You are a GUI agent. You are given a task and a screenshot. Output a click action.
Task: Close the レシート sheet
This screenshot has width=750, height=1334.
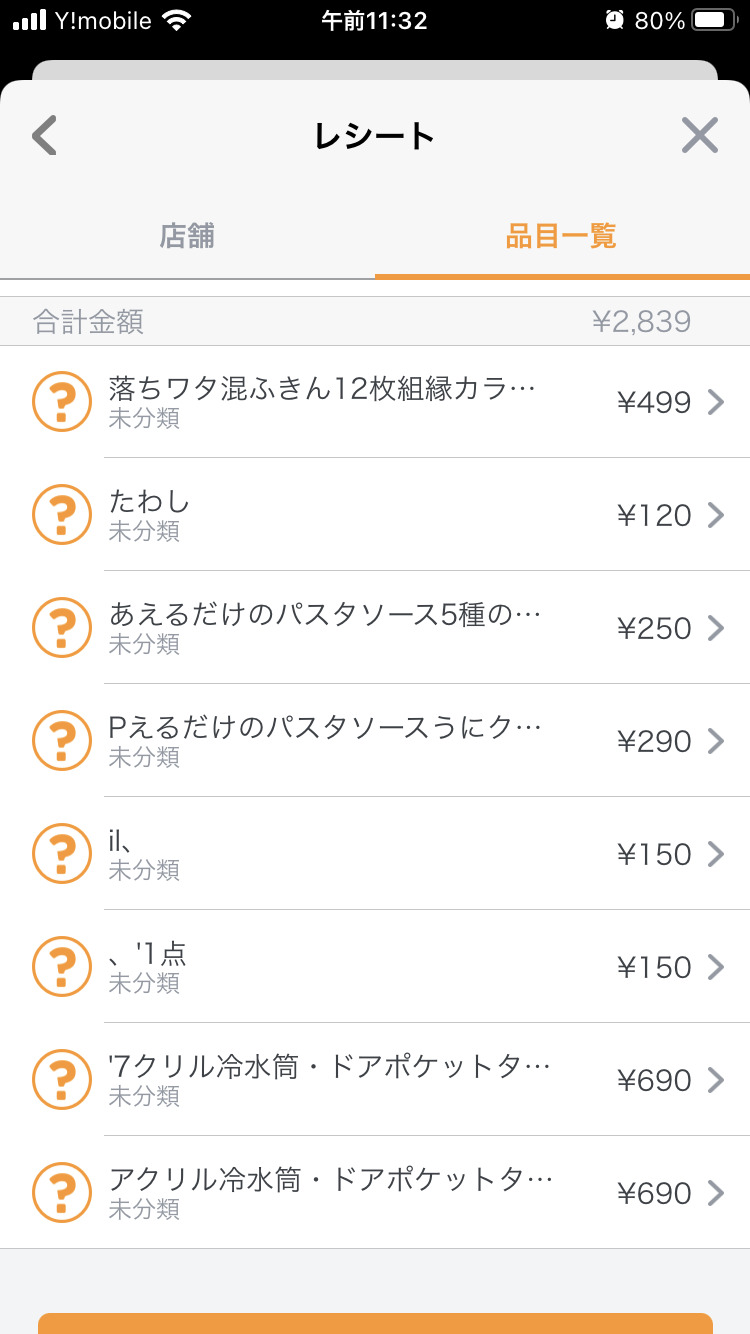[x=700, y=135]
